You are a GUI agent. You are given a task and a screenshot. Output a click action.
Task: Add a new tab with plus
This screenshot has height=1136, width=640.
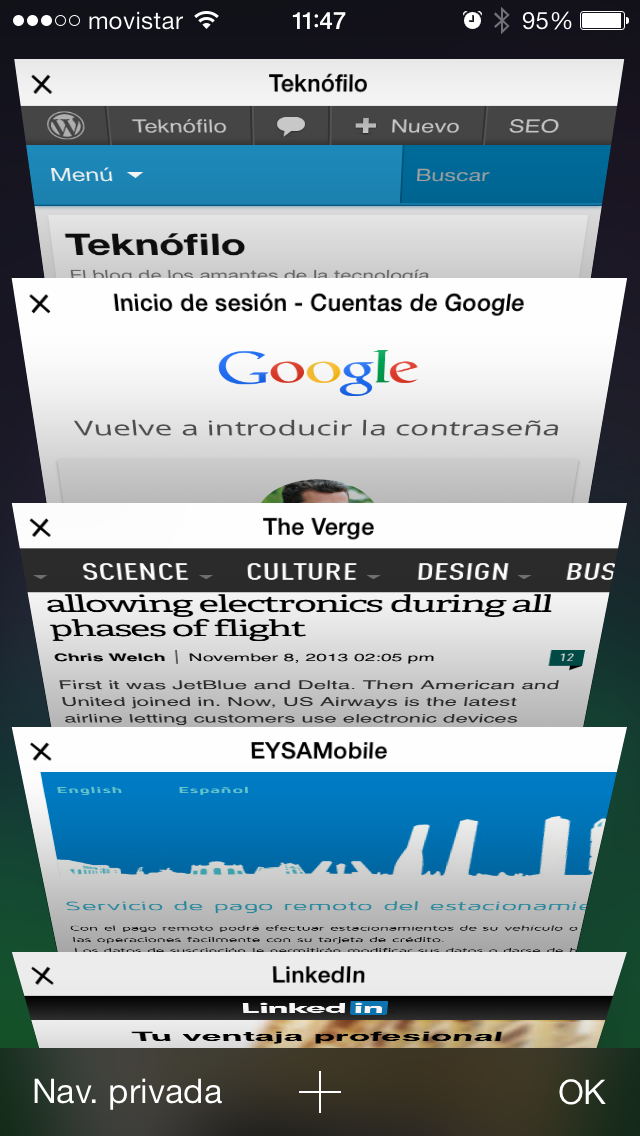coord(320,1092)
